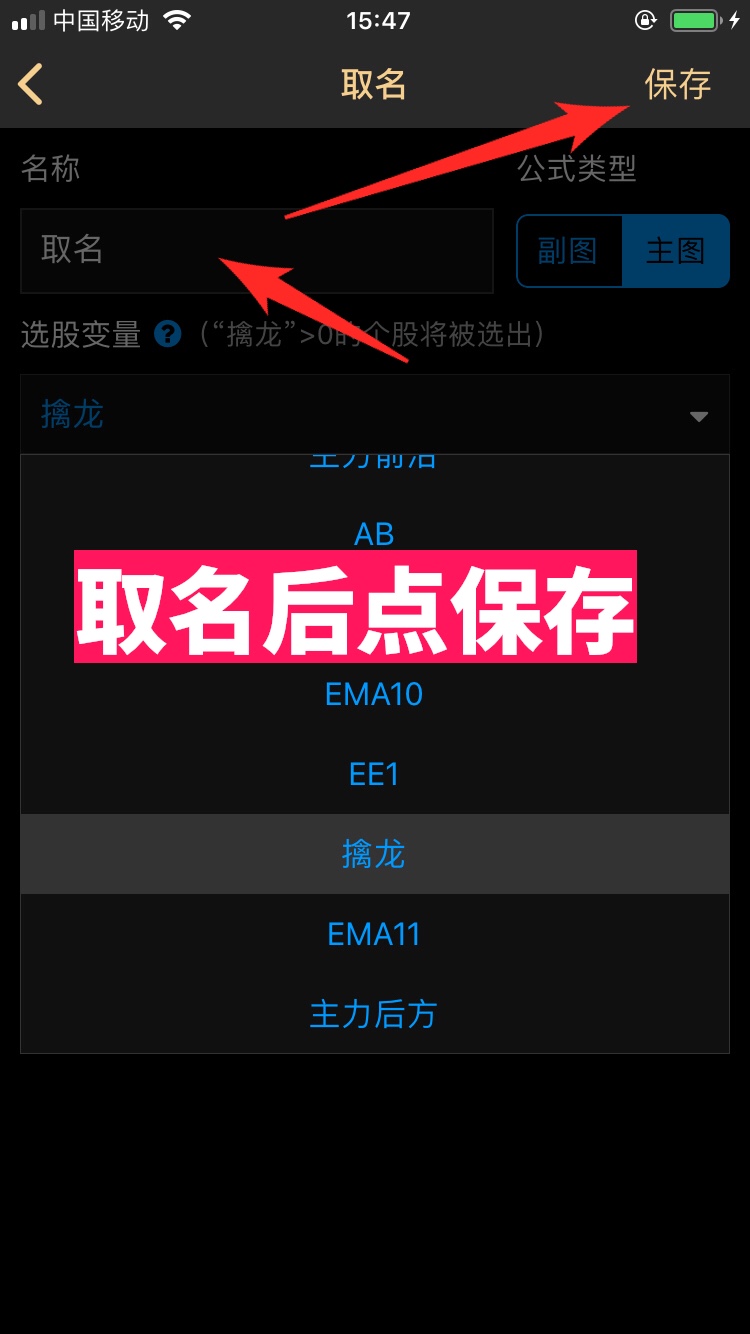The width and height of the screenshot is (750, 1334).
Task: Open help icon next to 选股变量
Action: click(x=168, y=334)
